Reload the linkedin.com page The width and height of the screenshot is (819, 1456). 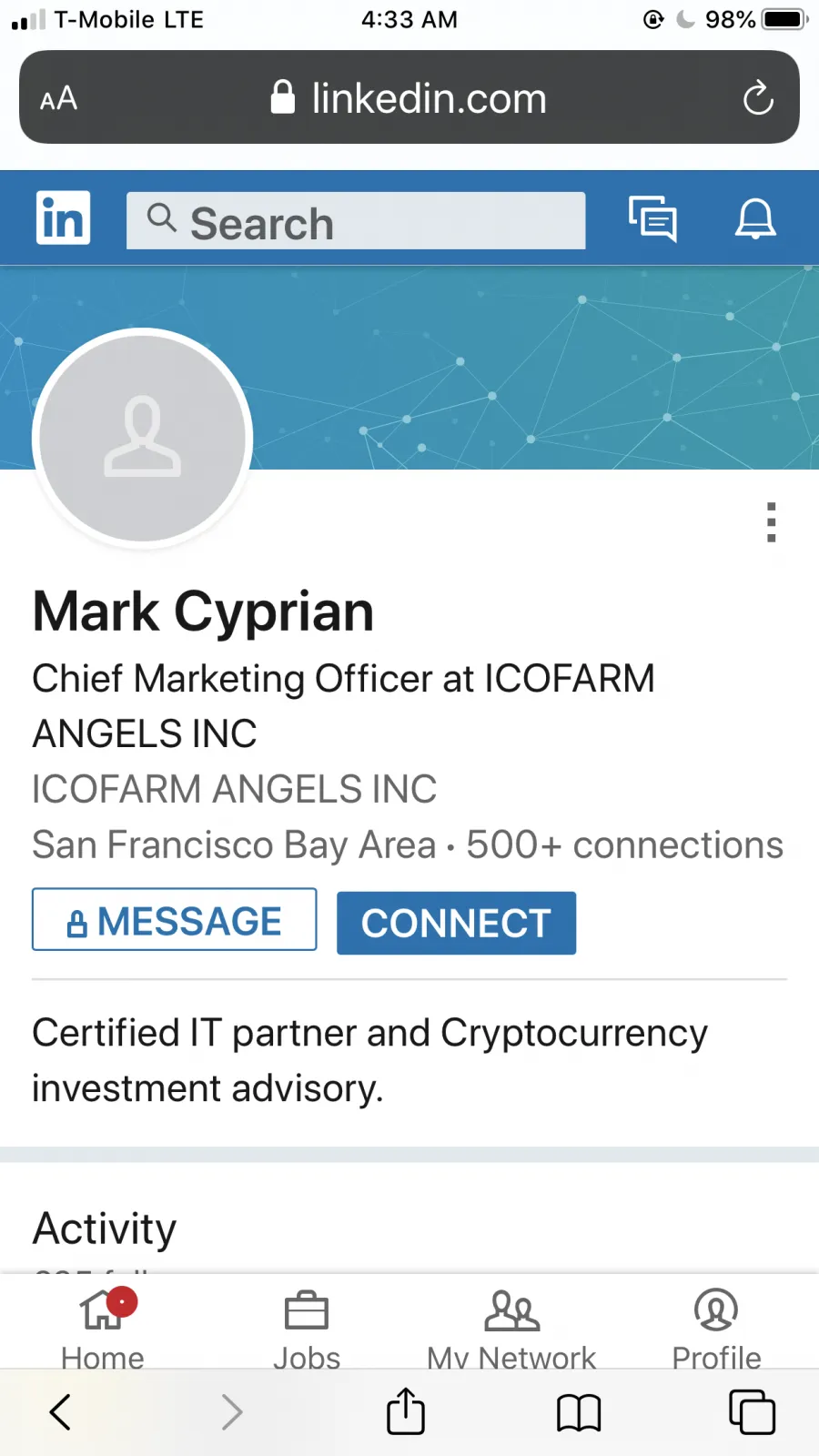coord(757,97)
